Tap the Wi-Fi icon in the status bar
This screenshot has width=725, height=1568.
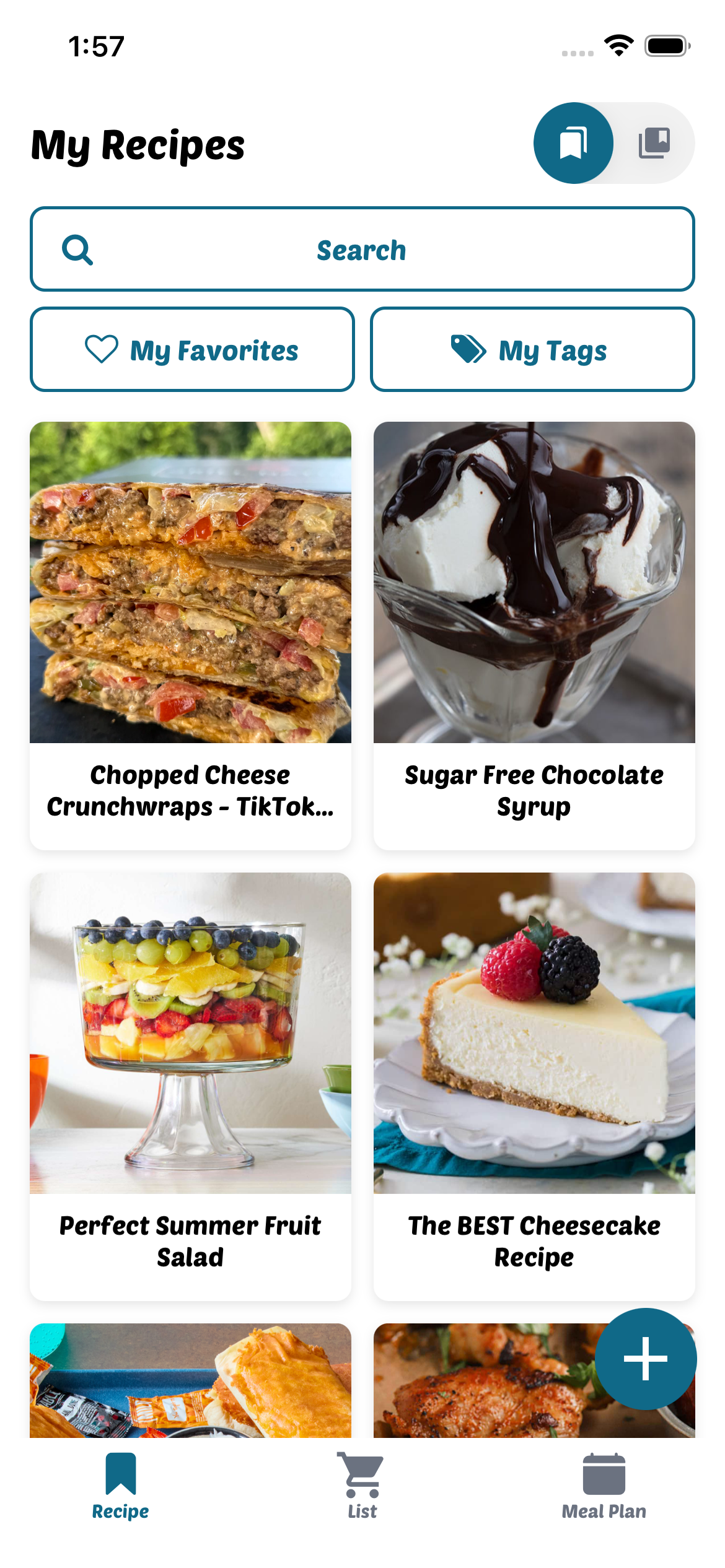pyautogui.click(x=617, y=44)
